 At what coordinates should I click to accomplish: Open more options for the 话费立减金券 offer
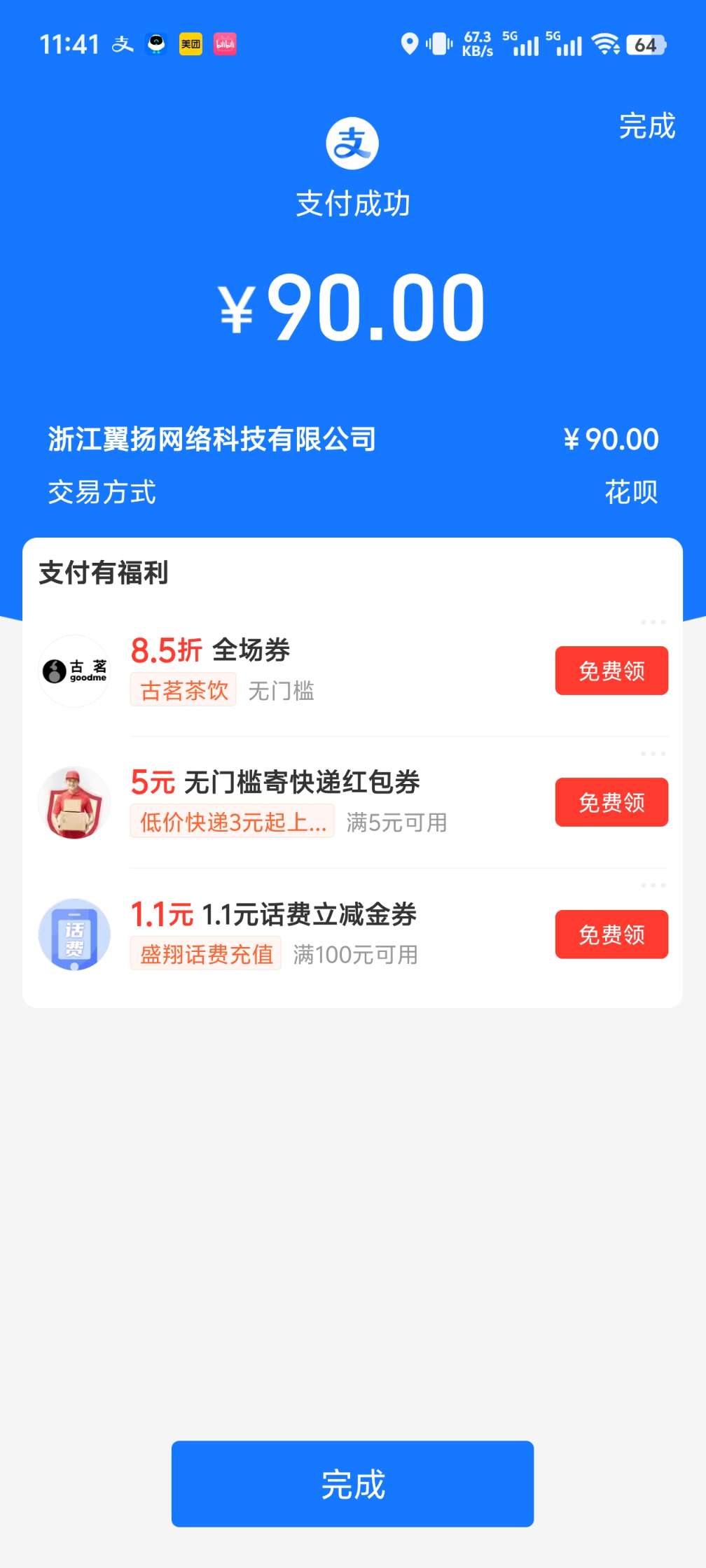pos(653,885)
